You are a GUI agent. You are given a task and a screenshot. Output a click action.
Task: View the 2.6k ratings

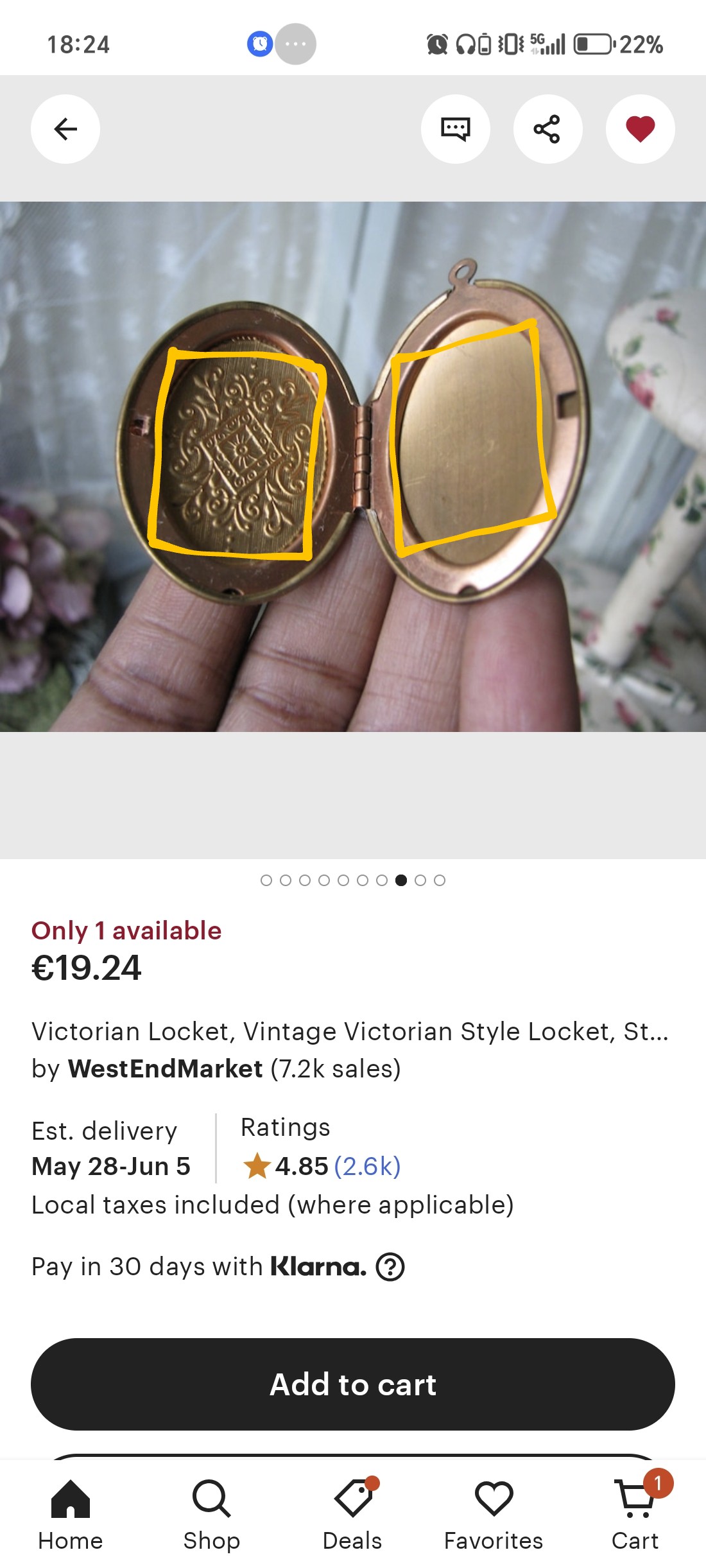point(367,1166)
